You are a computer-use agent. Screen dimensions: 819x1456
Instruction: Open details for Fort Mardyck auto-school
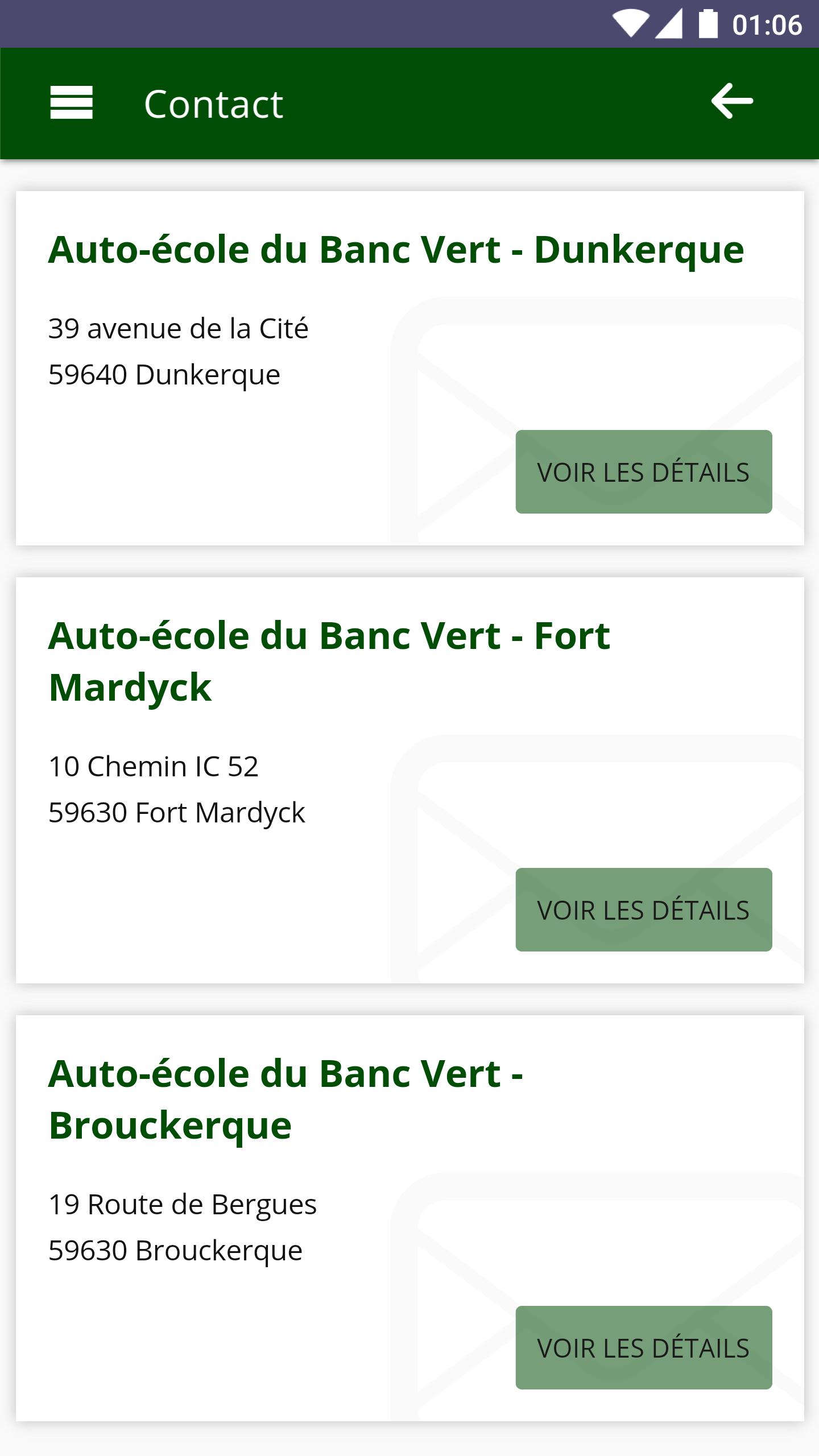click(x=643, y=909)
